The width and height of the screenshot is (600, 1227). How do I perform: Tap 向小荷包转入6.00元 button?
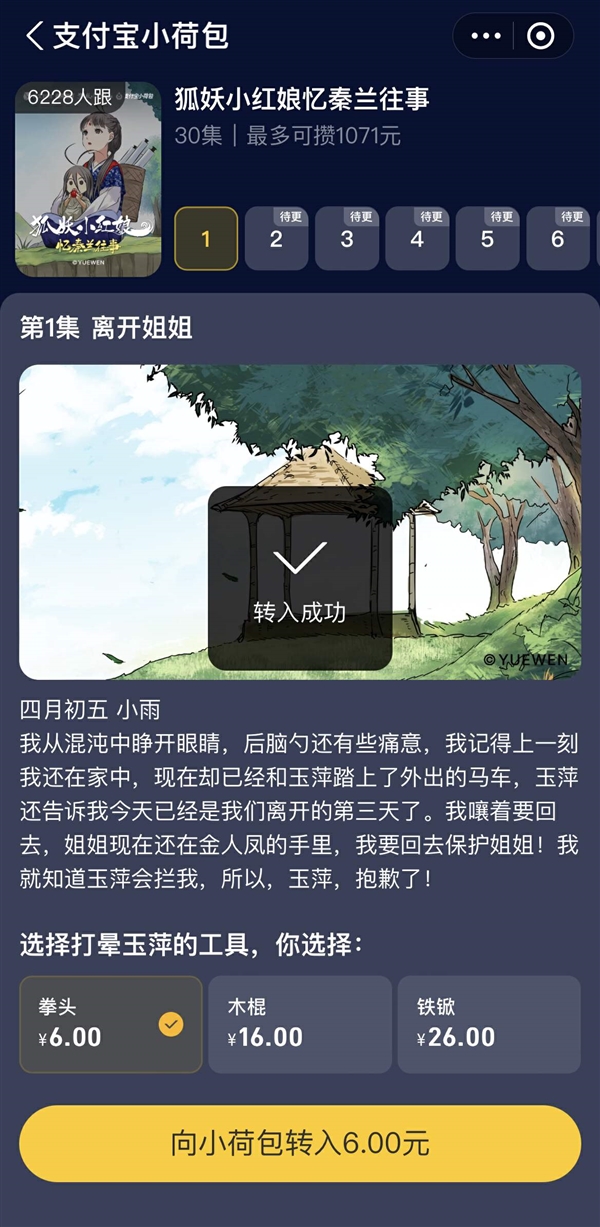(300, 1143)
